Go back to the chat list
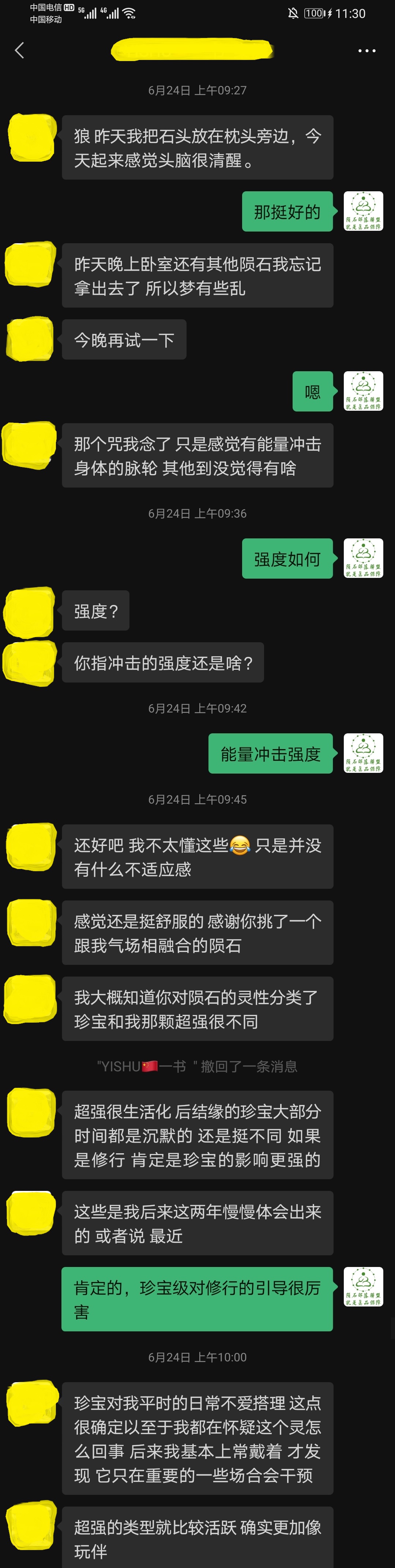The image size is (395, 1568). pyautogui.click(x=19, y=50)
